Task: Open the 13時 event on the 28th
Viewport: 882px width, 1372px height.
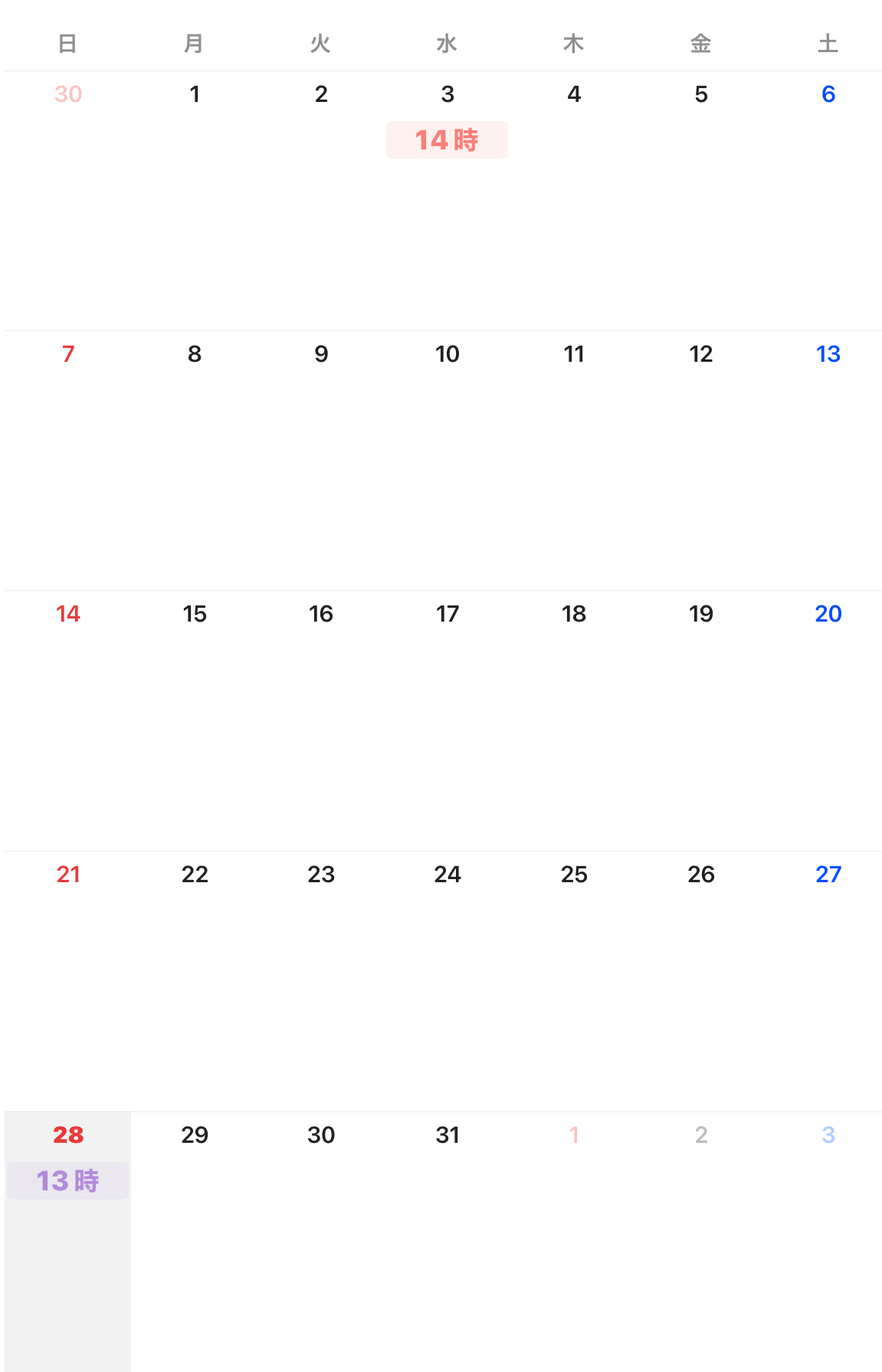Action: click(x=67, y=1180)
